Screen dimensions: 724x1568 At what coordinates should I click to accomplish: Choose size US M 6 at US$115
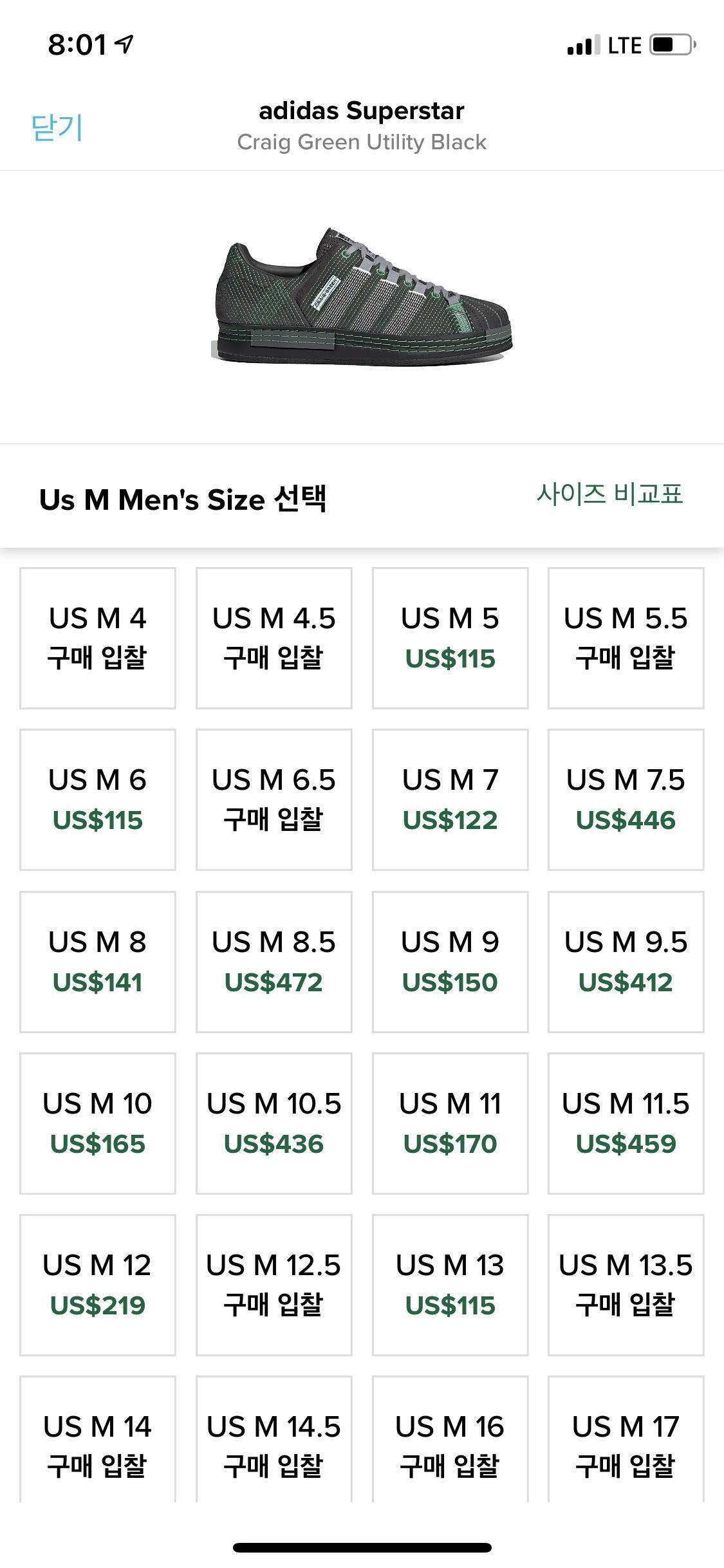[98, 799]
